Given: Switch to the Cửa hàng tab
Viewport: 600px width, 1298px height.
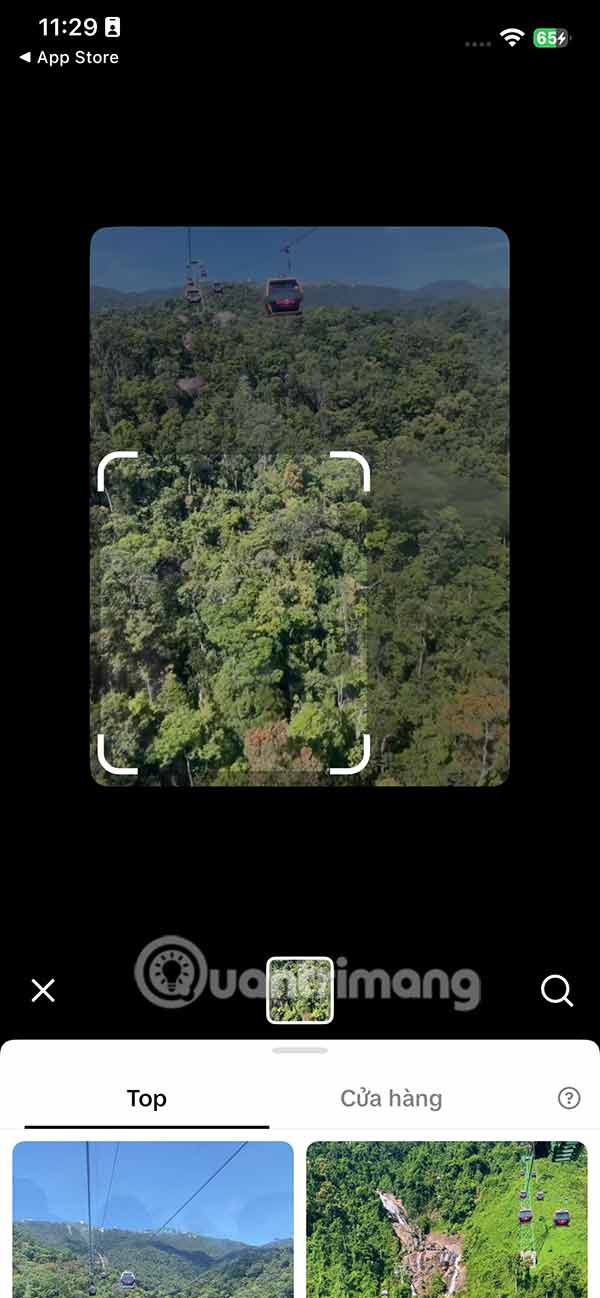Looking at the screenshot, I should (x=391, y=1098).
